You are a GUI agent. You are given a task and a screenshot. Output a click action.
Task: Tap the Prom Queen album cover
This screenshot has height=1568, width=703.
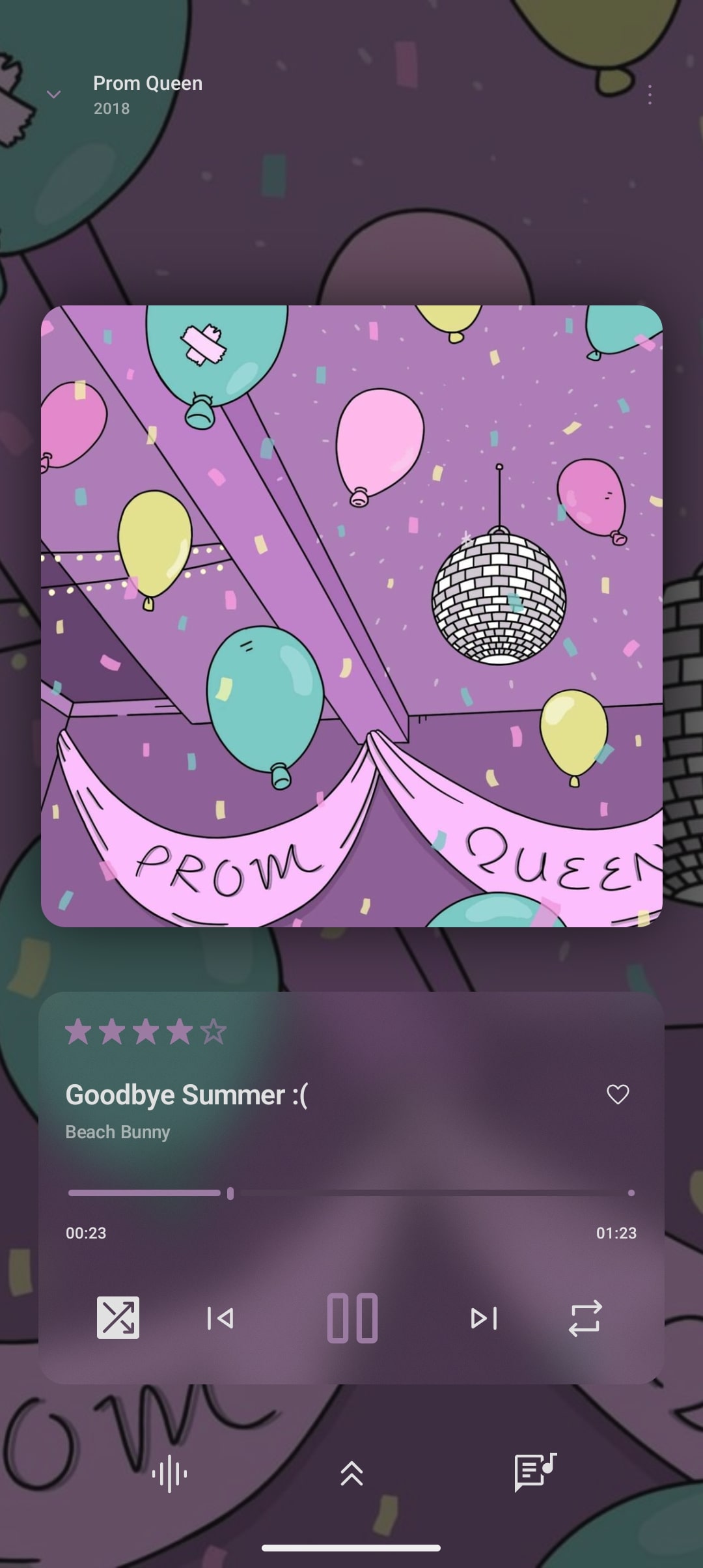point(351,616)
